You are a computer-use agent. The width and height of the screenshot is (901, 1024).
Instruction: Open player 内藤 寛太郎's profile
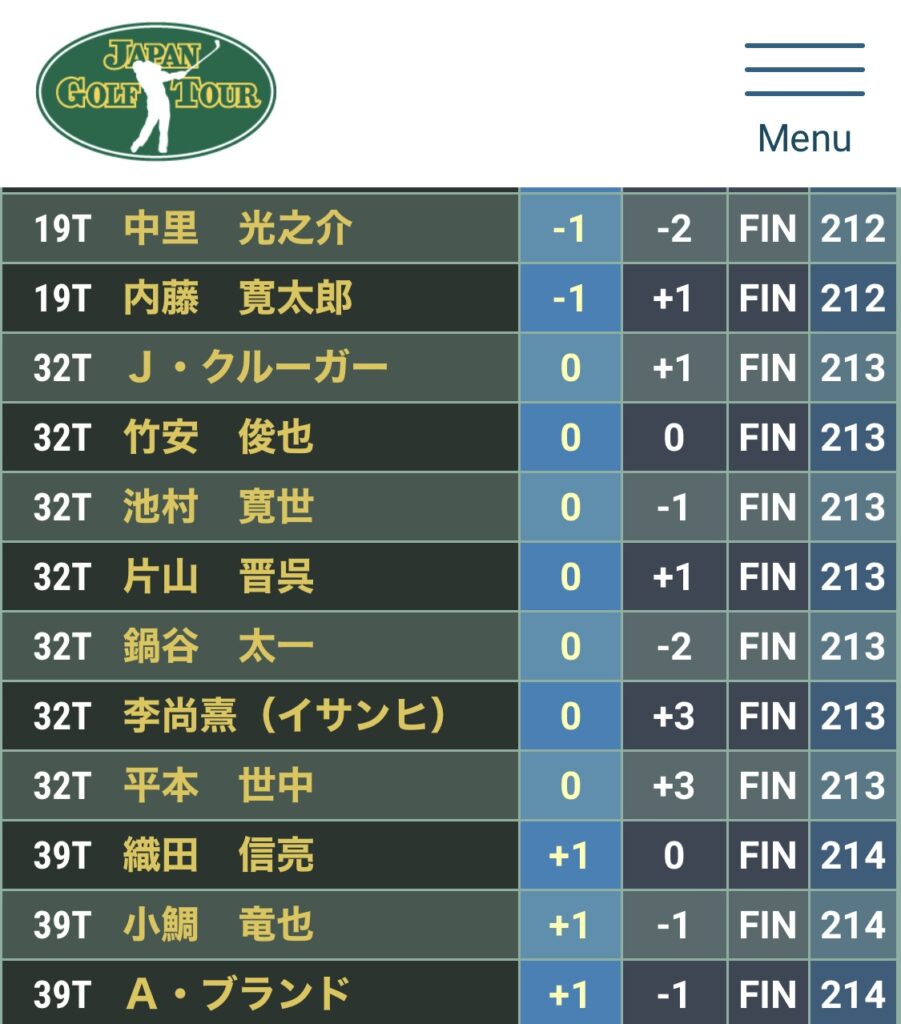[238, 299]
